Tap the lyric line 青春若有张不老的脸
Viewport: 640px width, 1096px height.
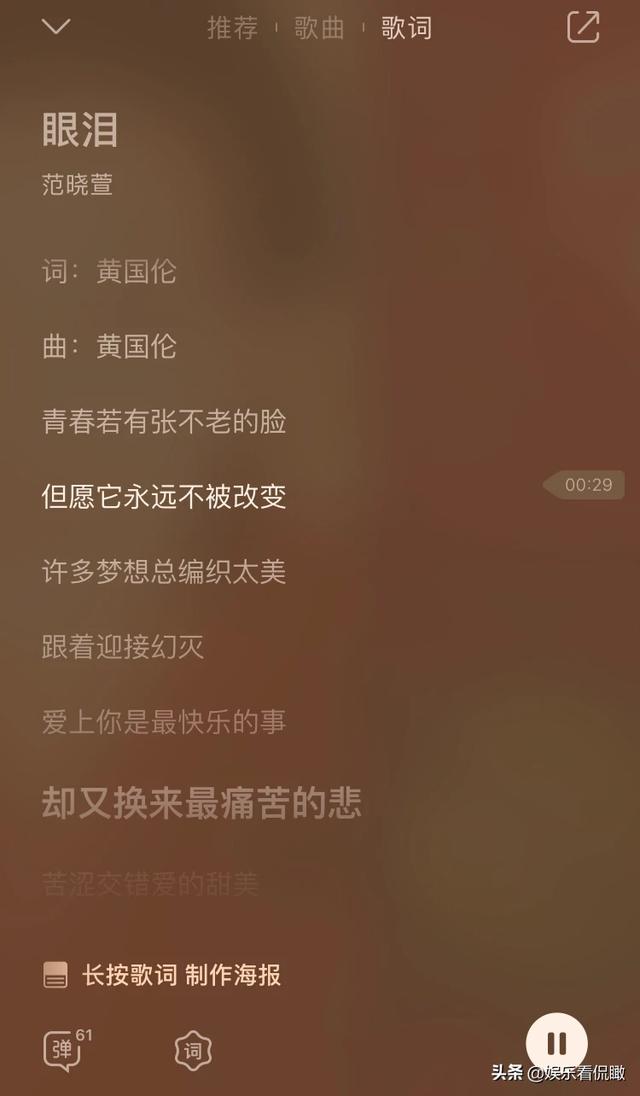(164, 421)
